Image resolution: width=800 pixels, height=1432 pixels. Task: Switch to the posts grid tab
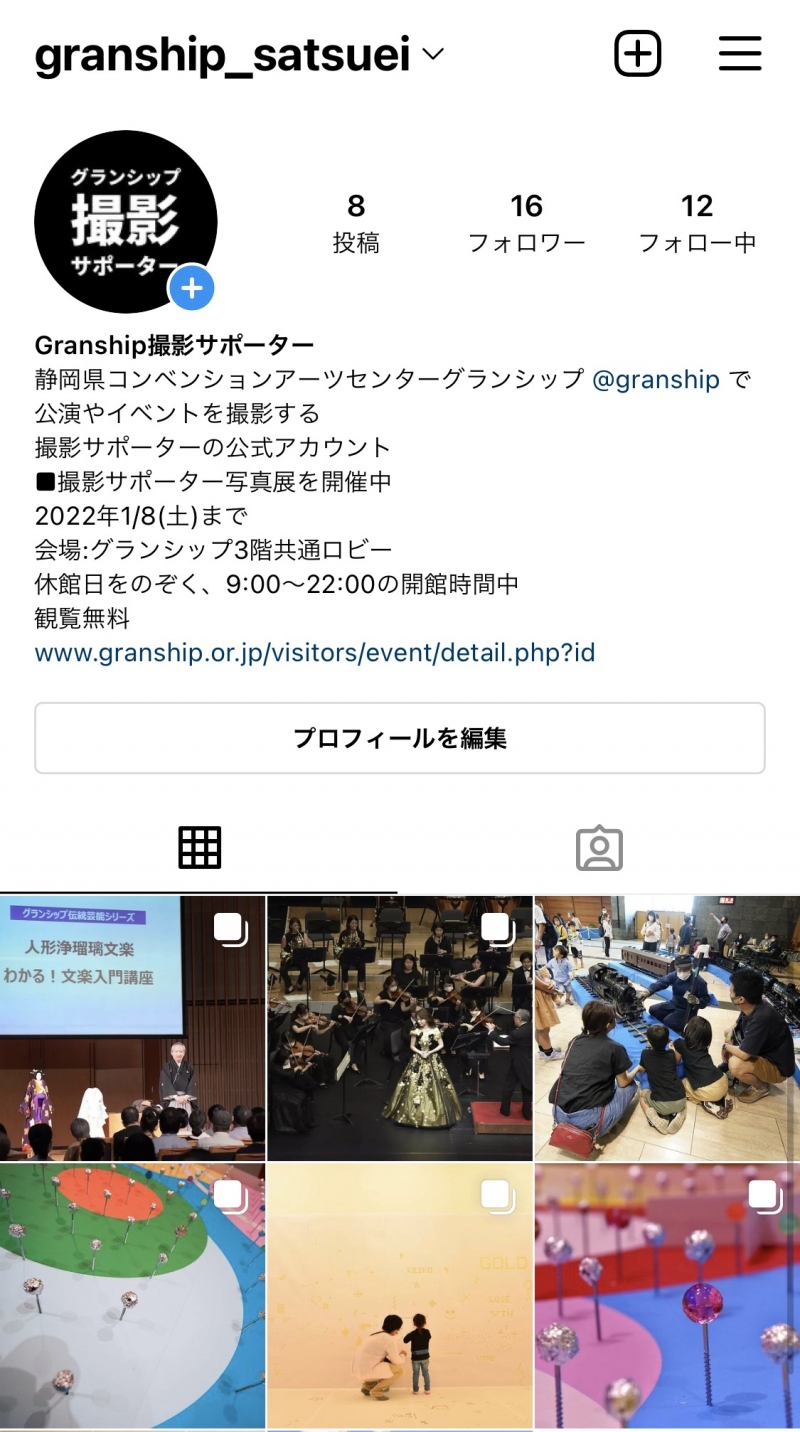199,848
